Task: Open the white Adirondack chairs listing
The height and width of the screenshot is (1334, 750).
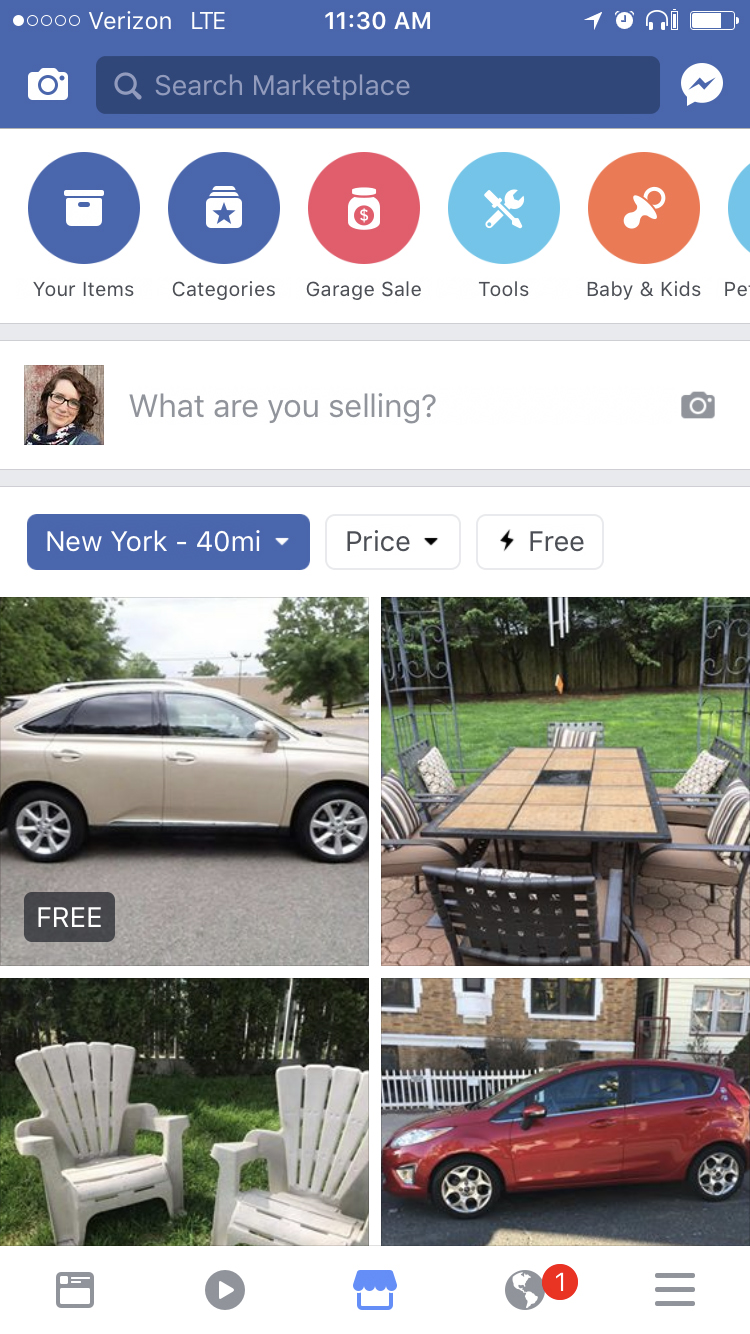Action: (x=184, y=1110)
